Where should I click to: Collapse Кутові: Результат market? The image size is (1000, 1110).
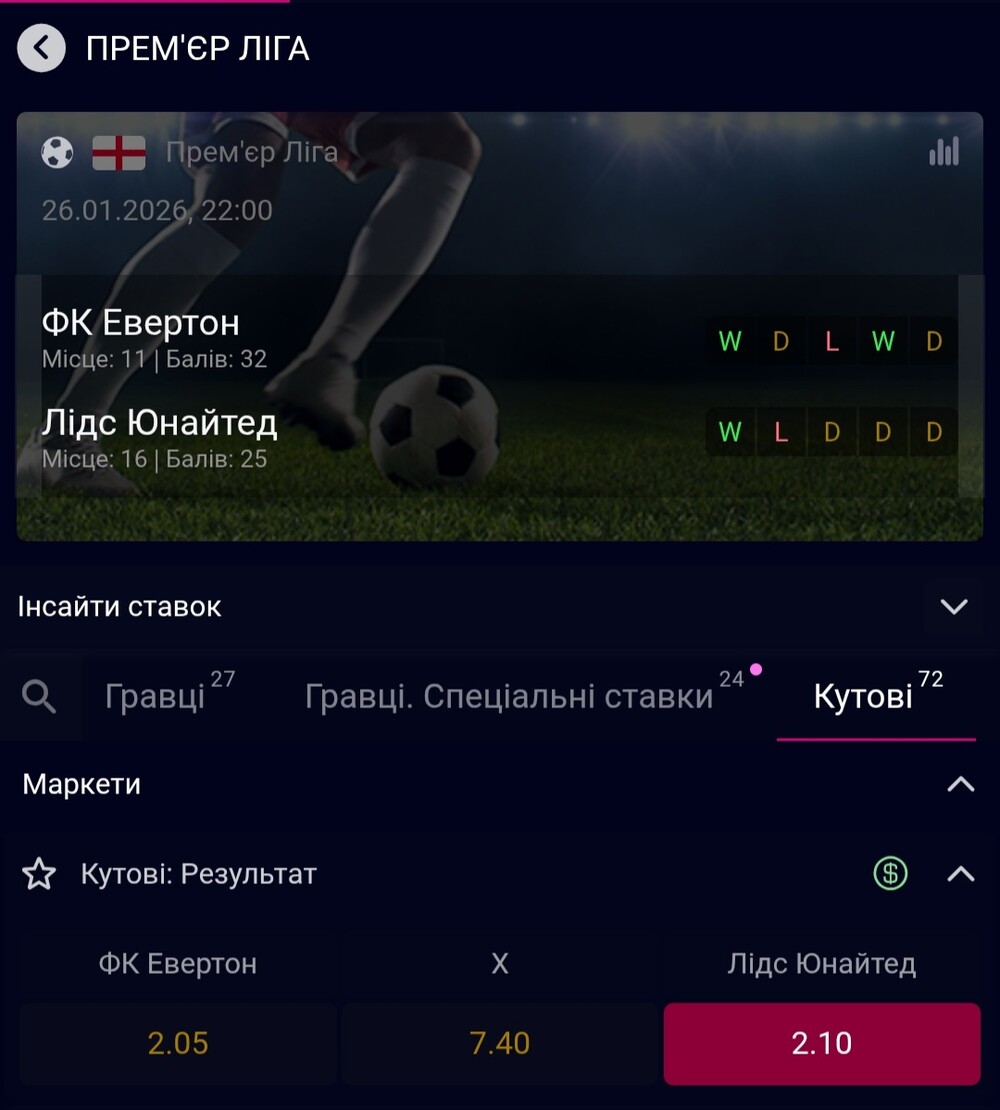pos(960,874)
